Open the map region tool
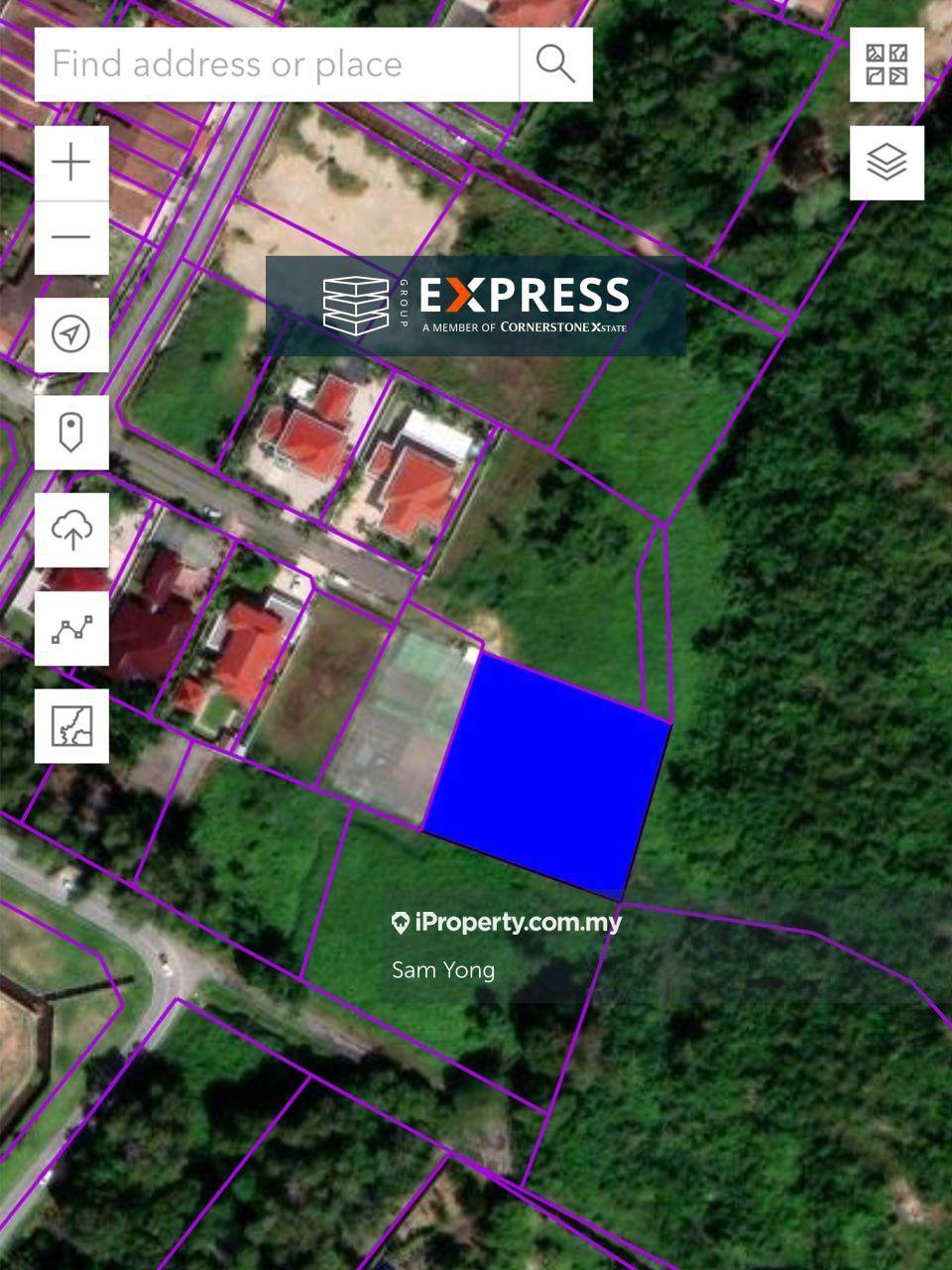Image resolution: width=952 pixels, height=1270 pixels. click(x=71, y=726)
